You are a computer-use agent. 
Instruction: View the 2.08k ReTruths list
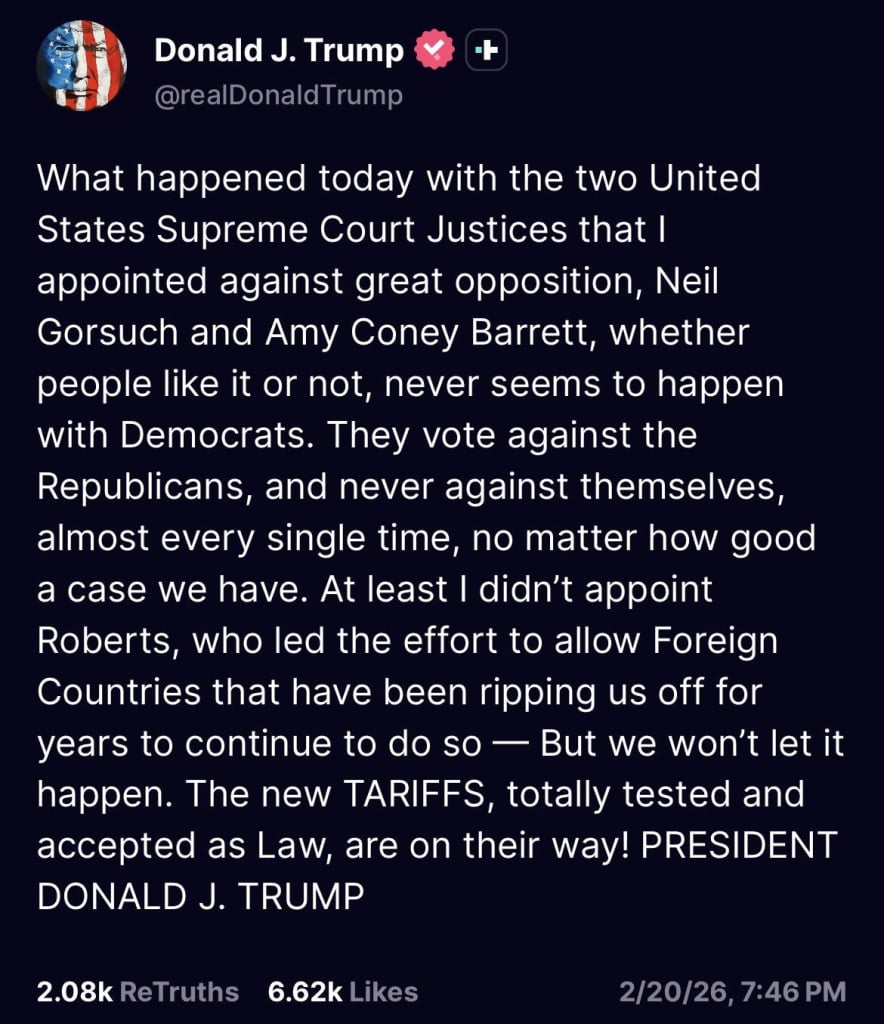(138, 992)
